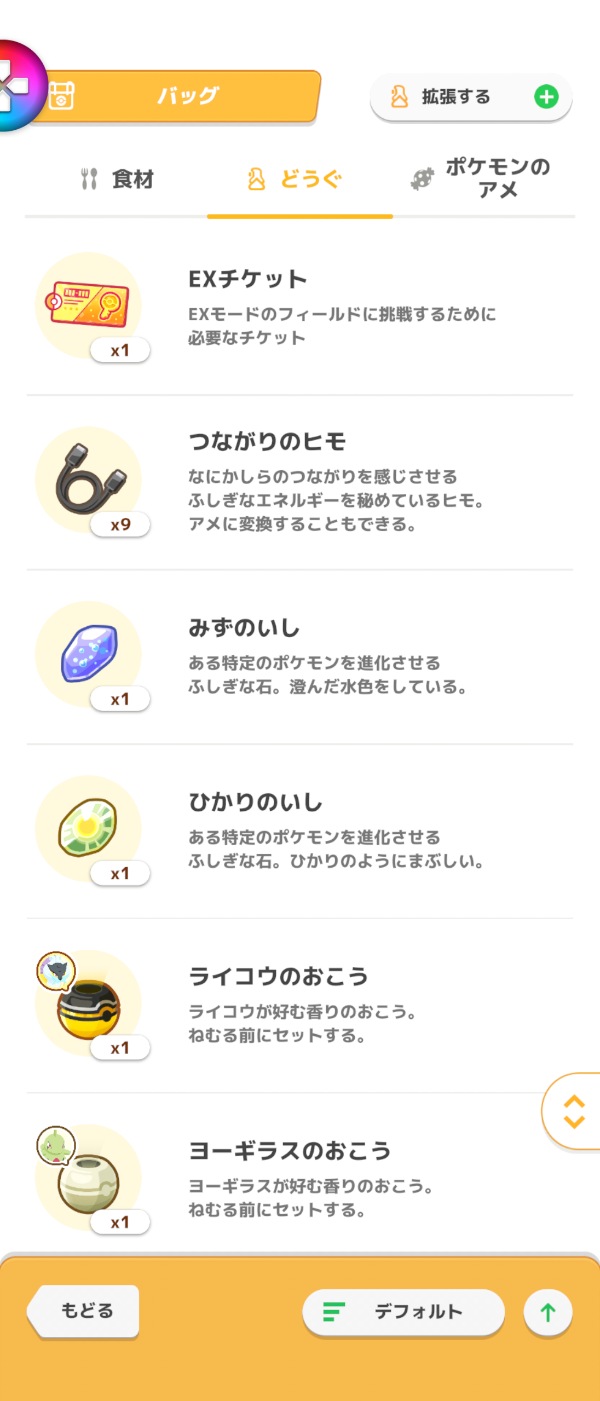Switch to the ポケモンのアメ tab
The width and height of the screenshot is (600, 1401).
click(483, 178)
